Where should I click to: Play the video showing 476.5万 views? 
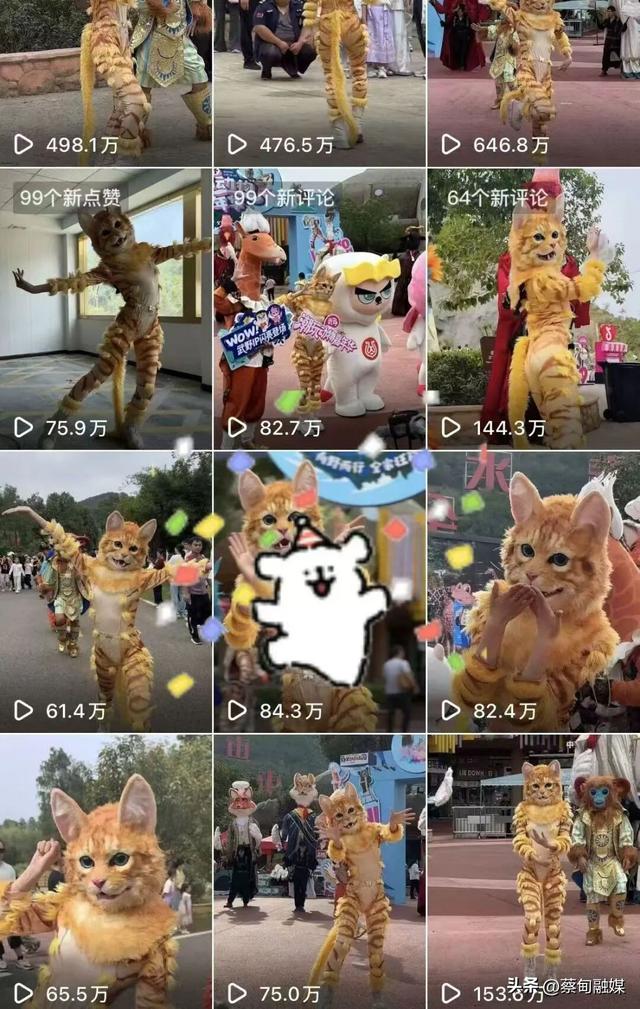pos(320,80)
